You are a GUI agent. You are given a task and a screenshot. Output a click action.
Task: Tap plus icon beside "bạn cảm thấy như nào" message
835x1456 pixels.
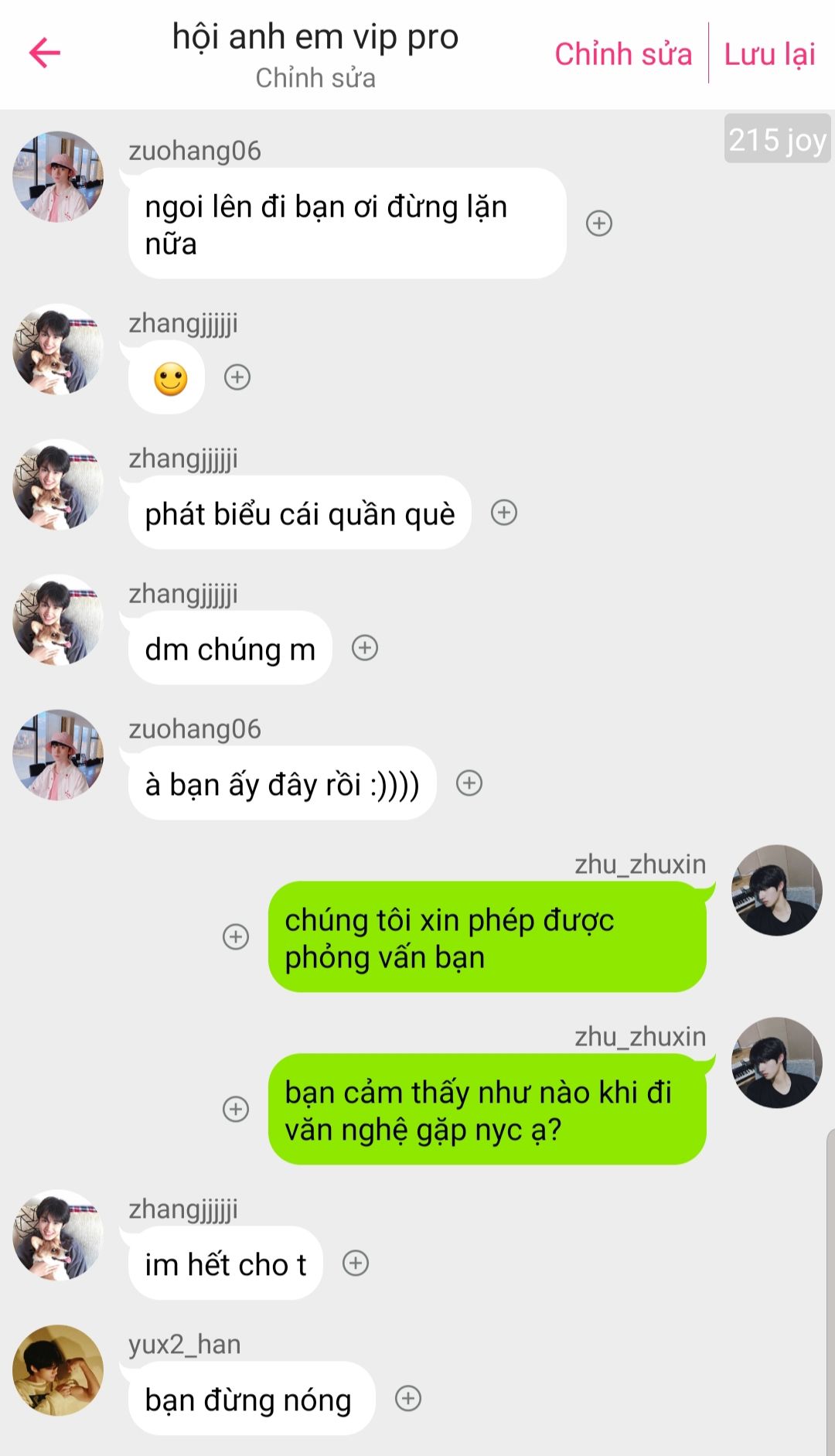[236, 1110]
